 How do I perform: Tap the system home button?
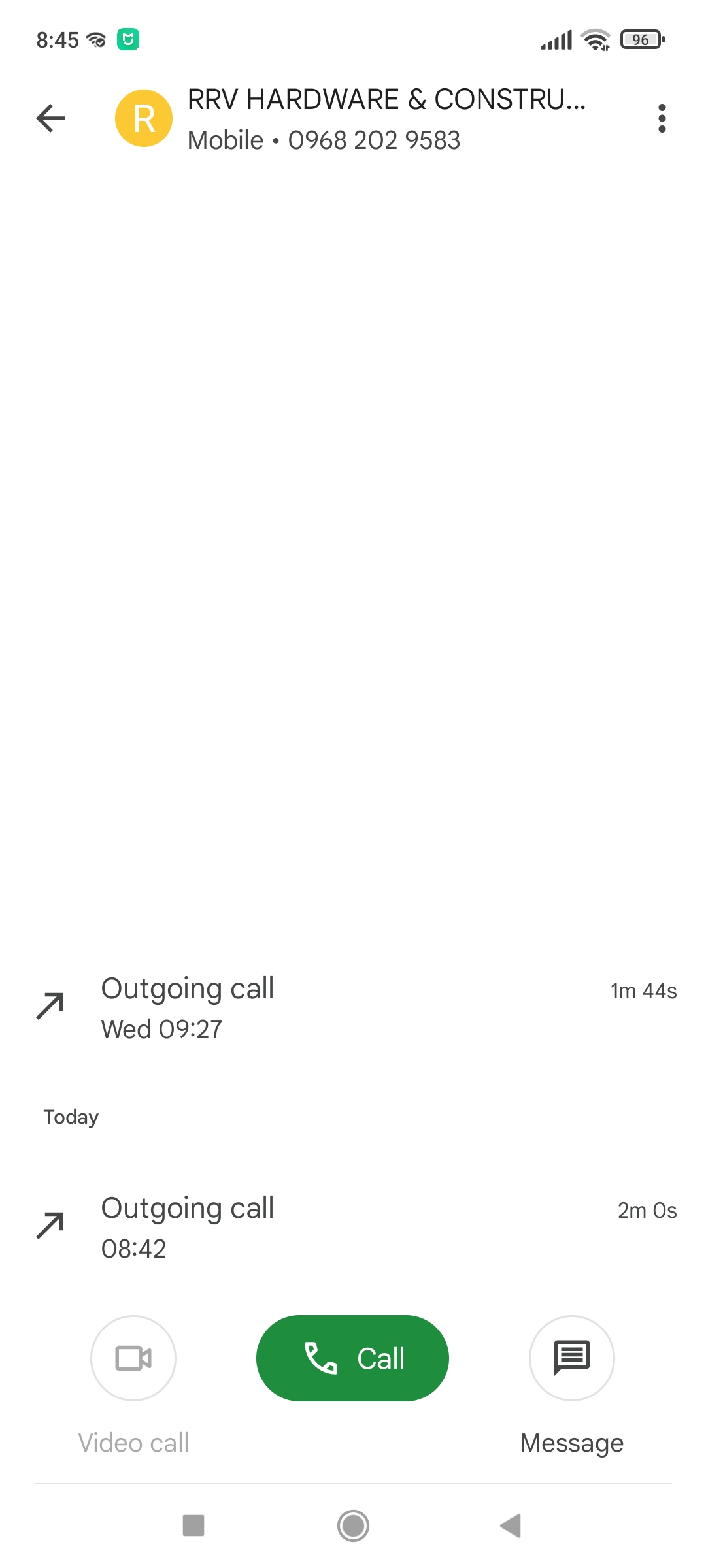[x=353, y=1526]
